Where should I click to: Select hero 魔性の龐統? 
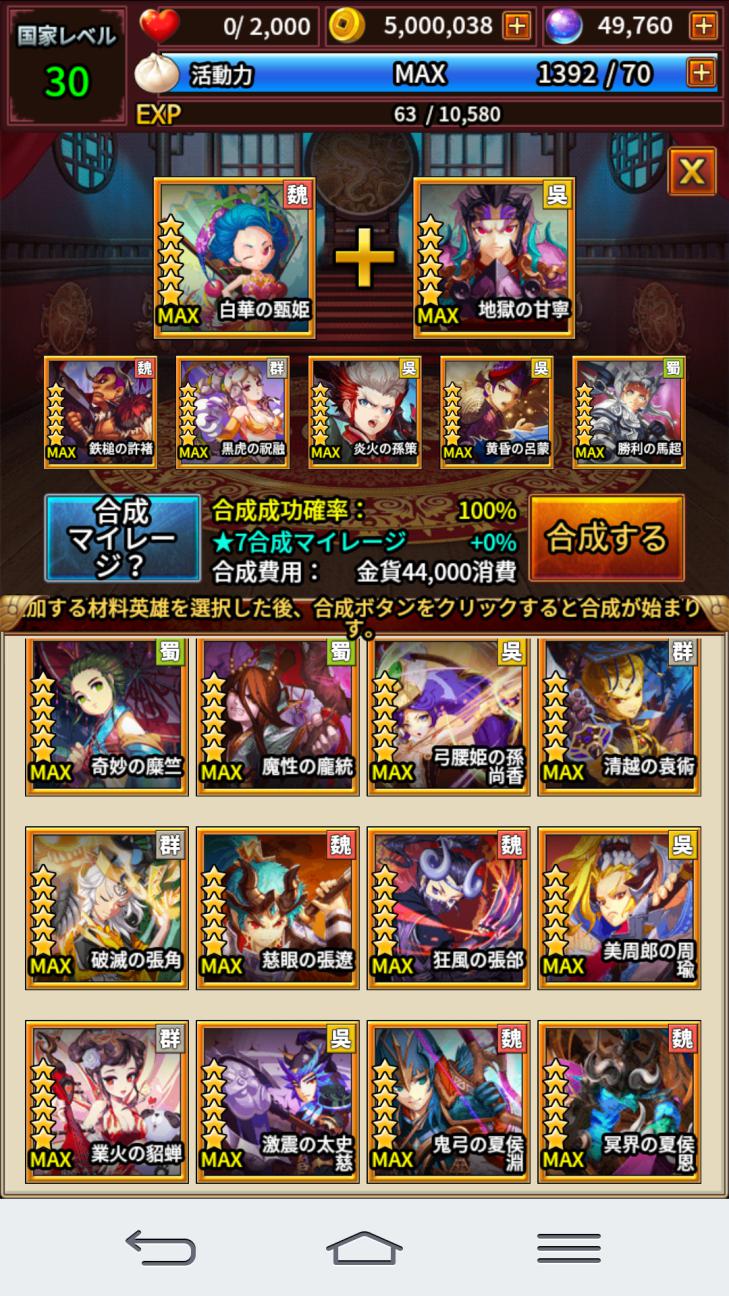pos(277,716)
